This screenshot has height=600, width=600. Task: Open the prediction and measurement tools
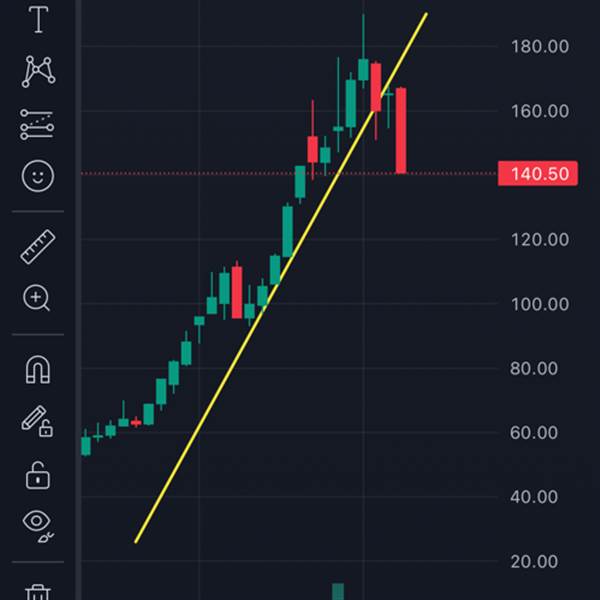[x=38, y=125]
